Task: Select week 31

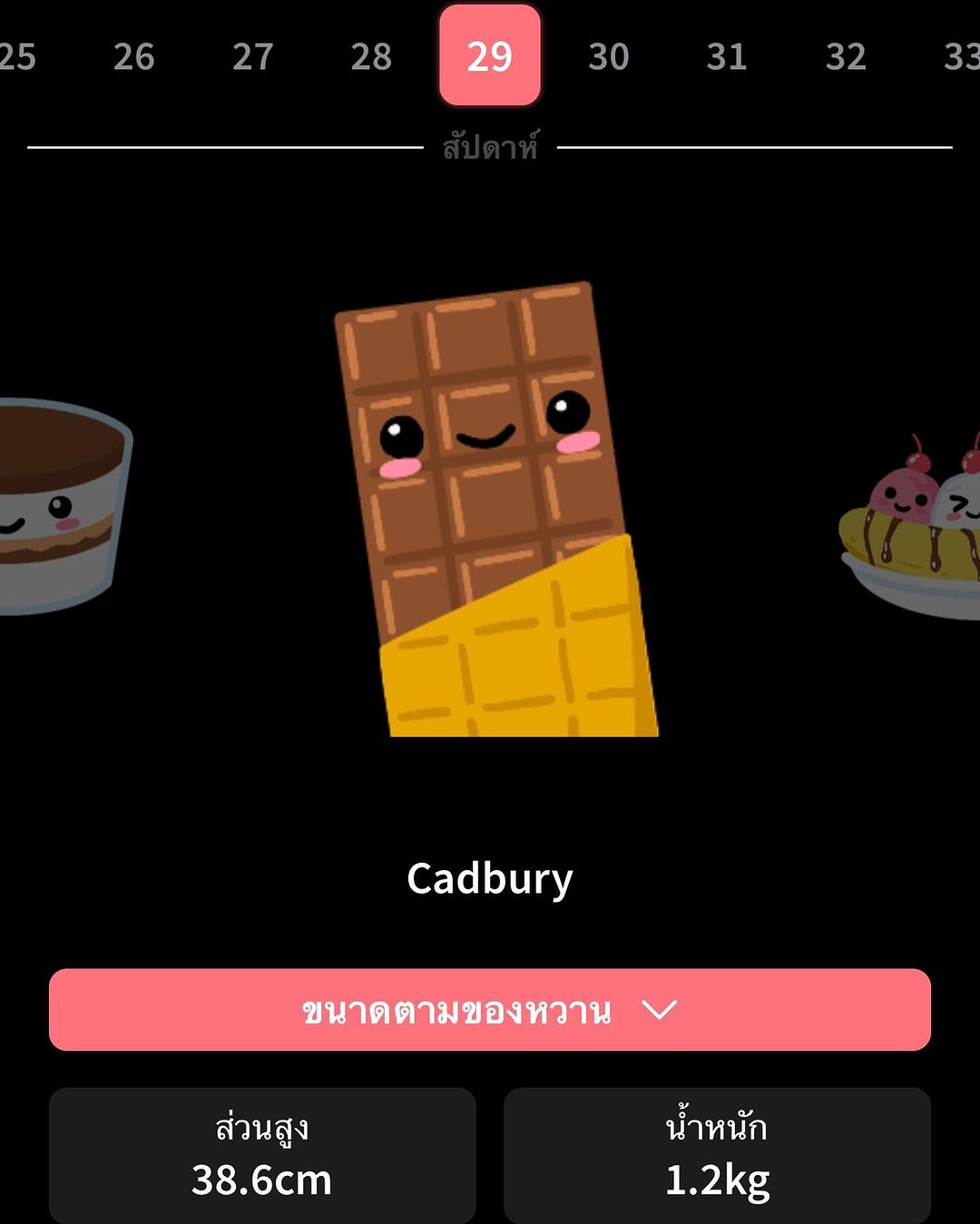Action: click(x=727, y=56)
